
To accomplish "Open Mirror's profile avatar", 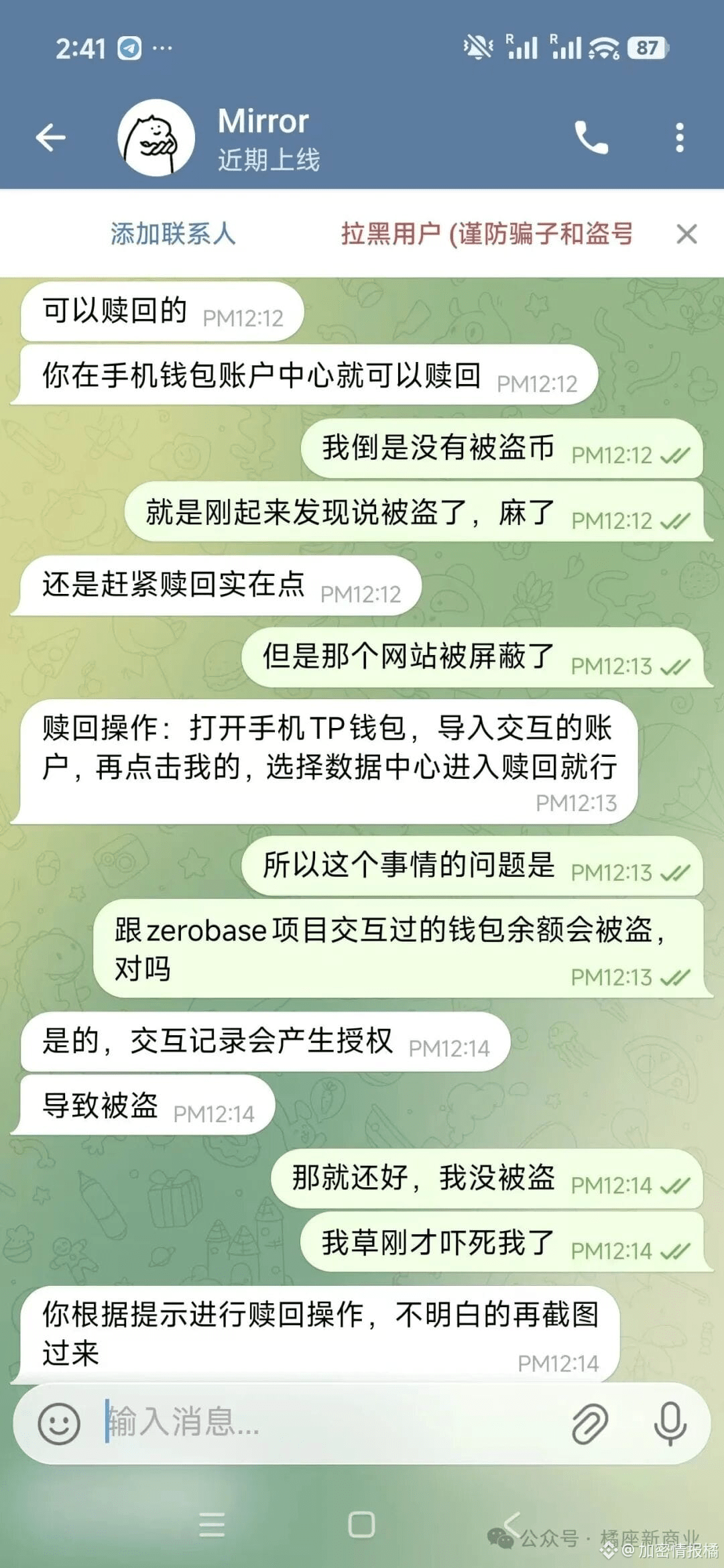I will click(x=156, y=136).
